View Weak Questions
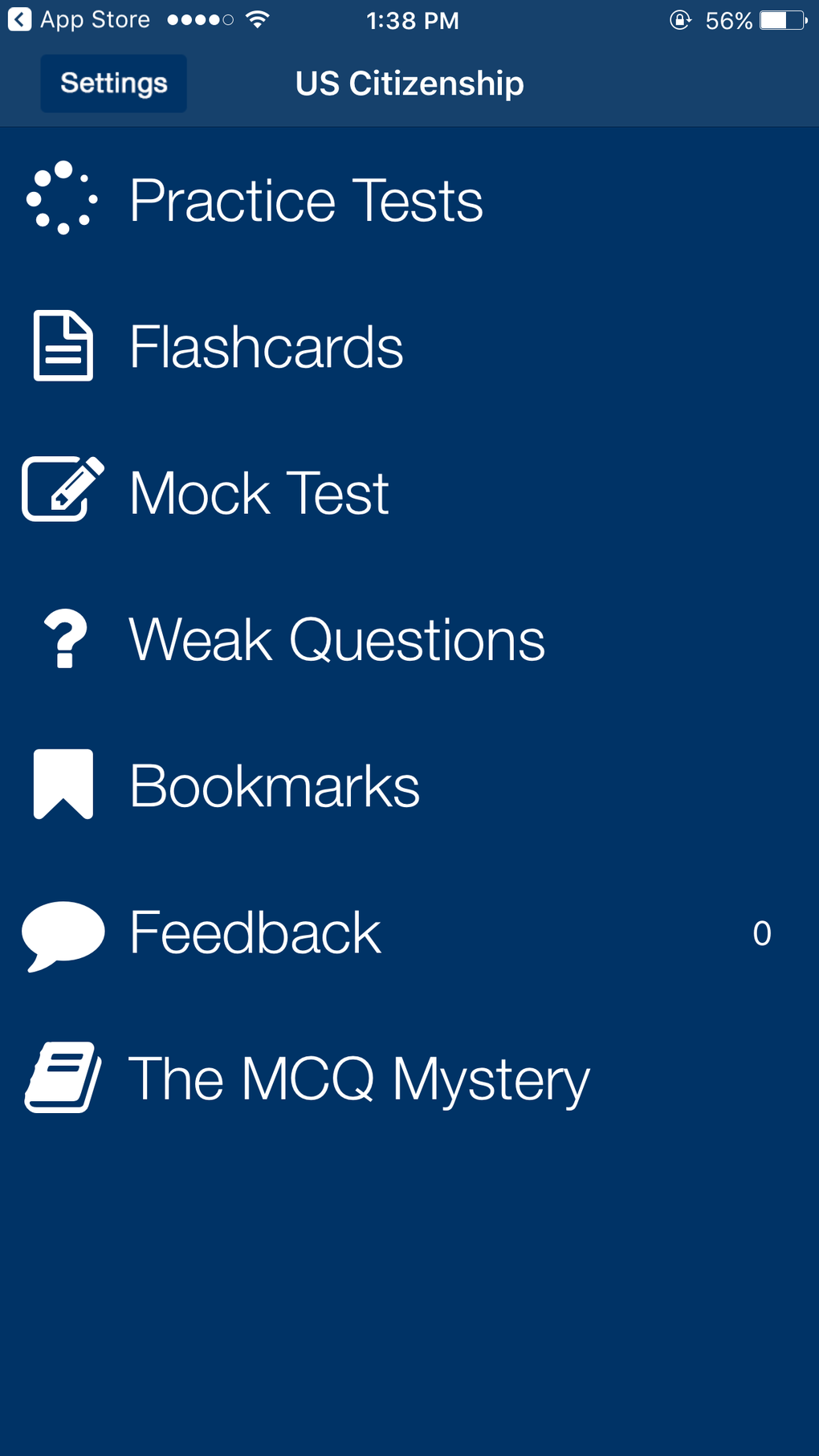 point(336,640)
